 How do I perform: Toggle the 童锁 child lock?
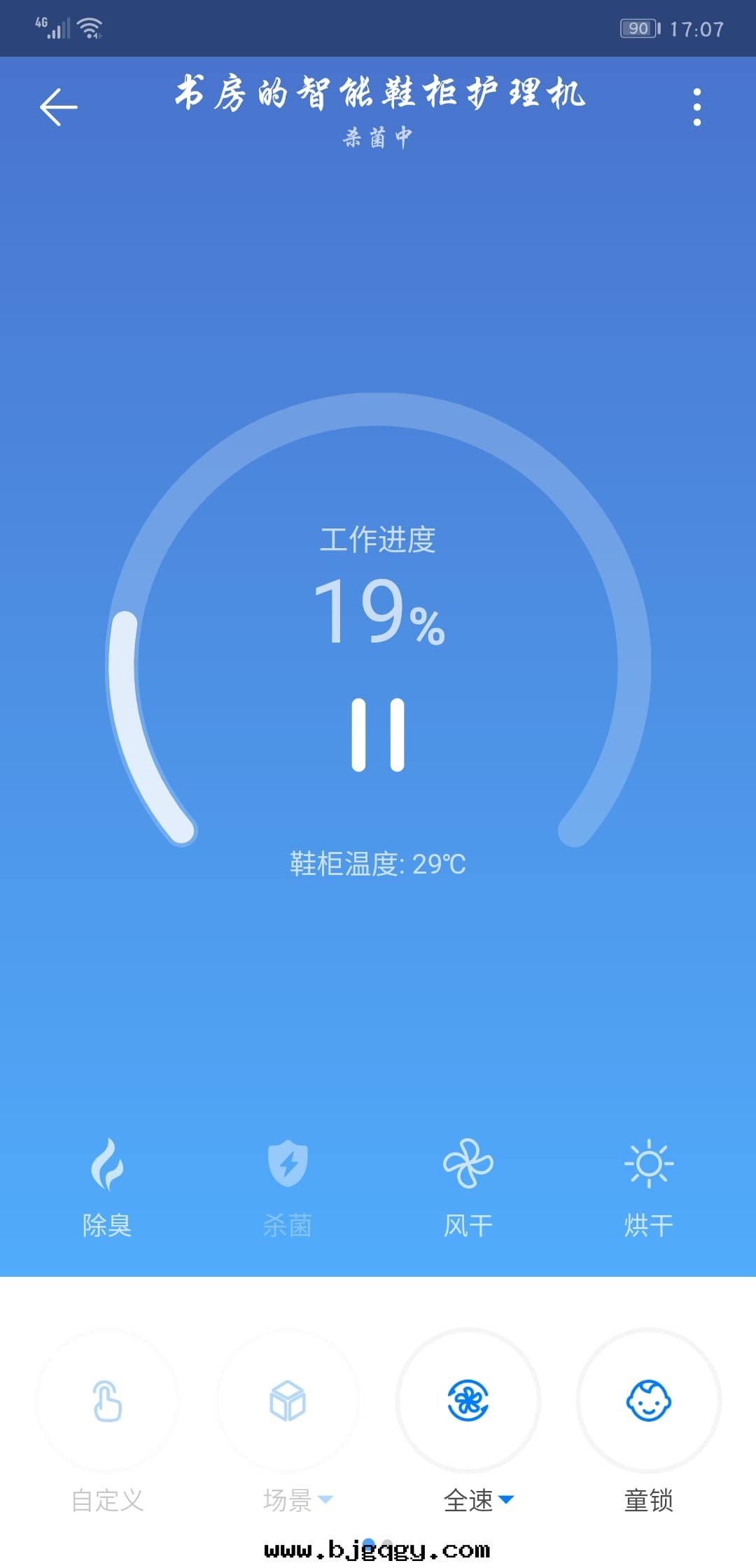[x=649, y=1401]
